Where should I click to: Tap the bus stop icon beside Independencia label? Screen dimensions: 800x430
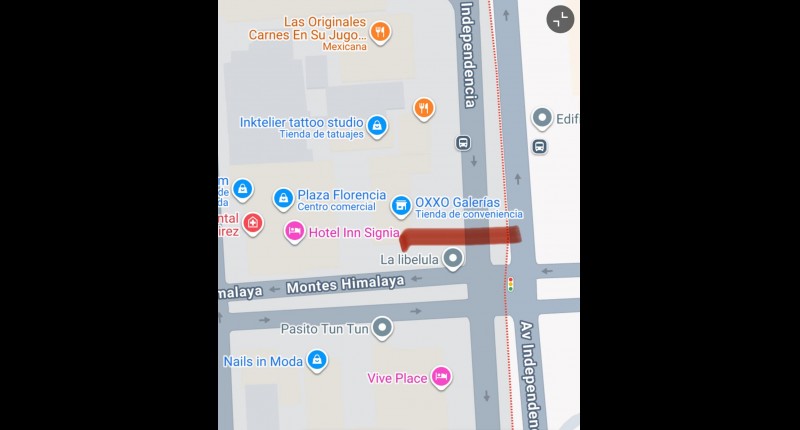pos(463,143)
